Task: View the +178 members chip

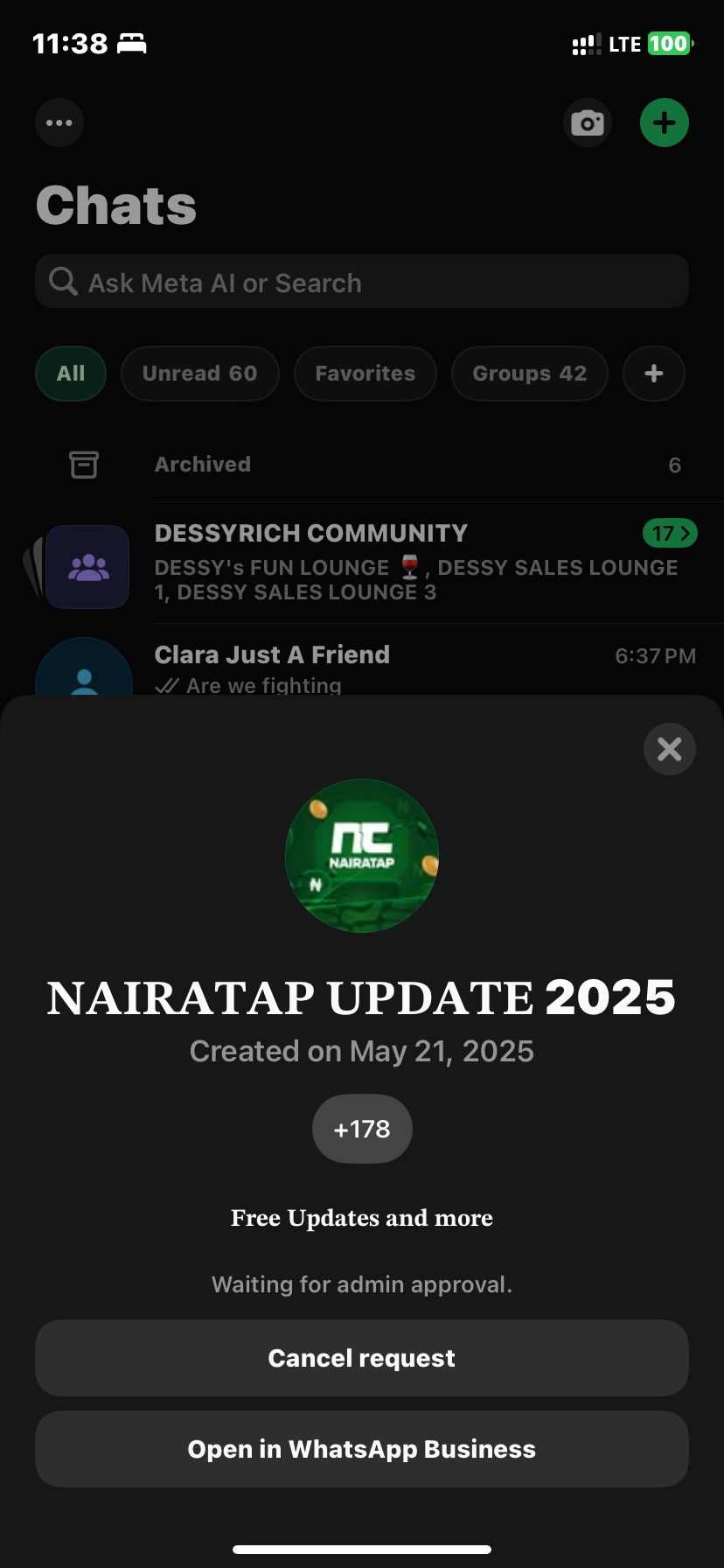Action: coord(362,1129)
